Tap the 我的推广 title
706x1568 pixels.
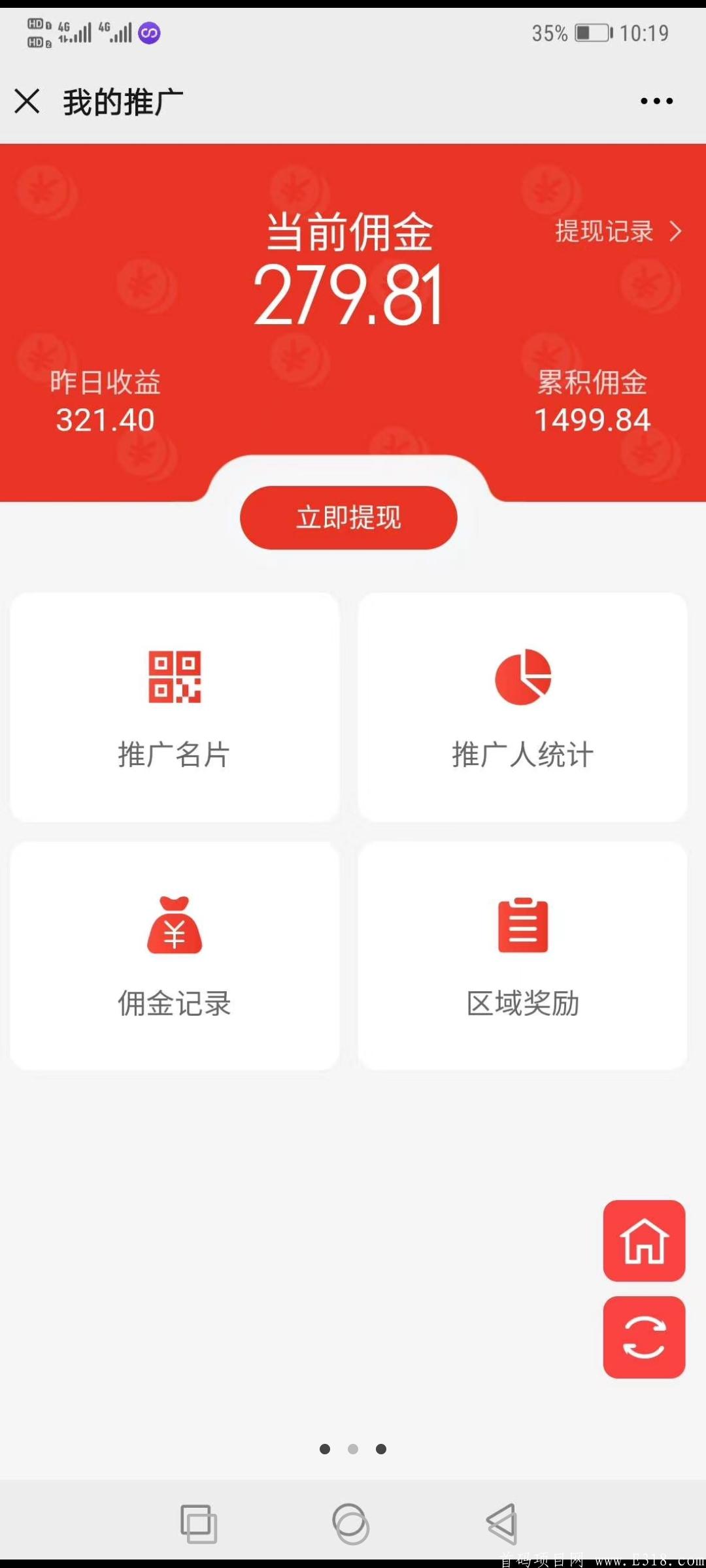point(122,100)
